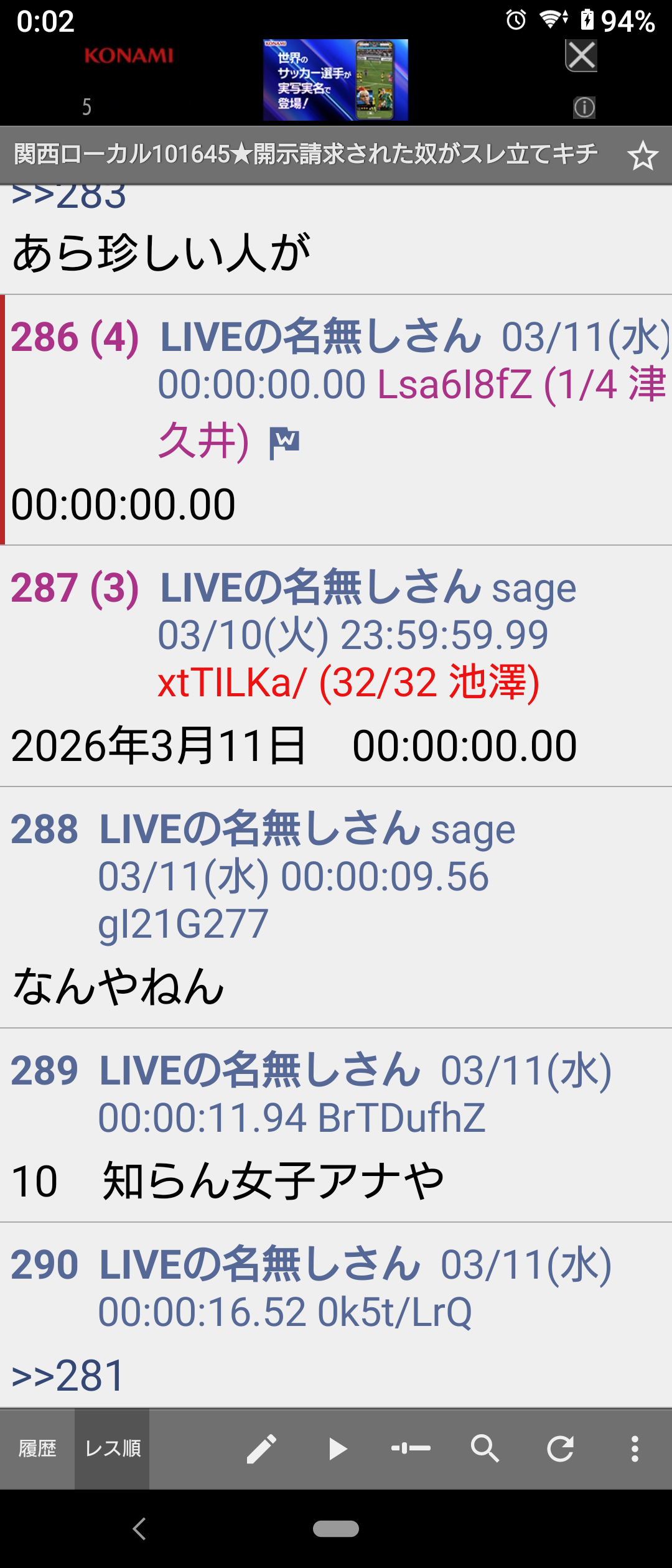
Task: Search within this thread
Action: (485, 1449)
